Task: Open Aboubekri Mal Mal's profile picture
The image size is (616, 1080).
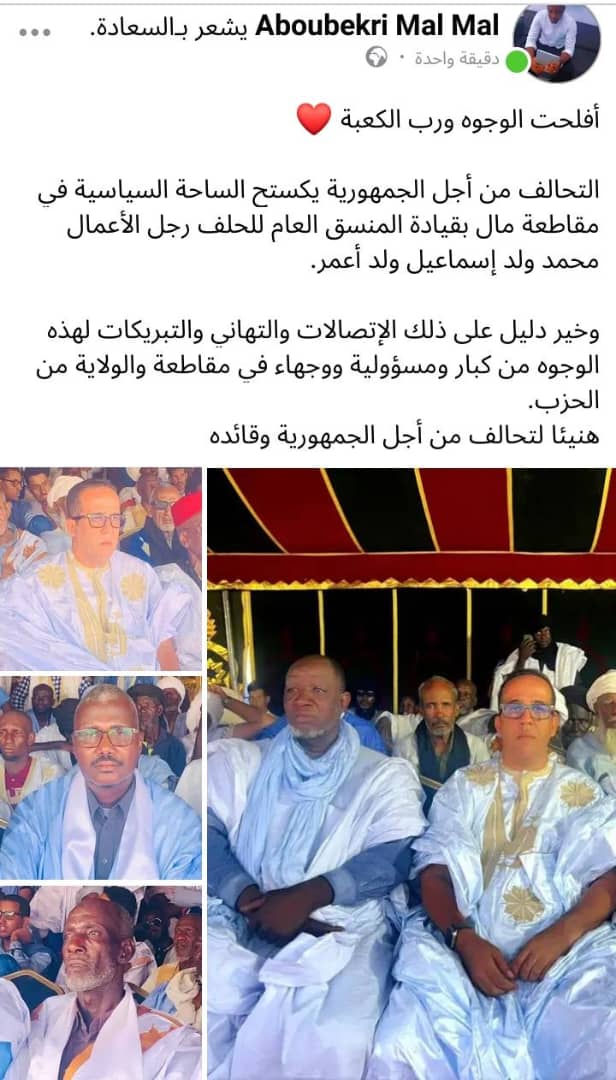Action: click(x=556, y=42)
